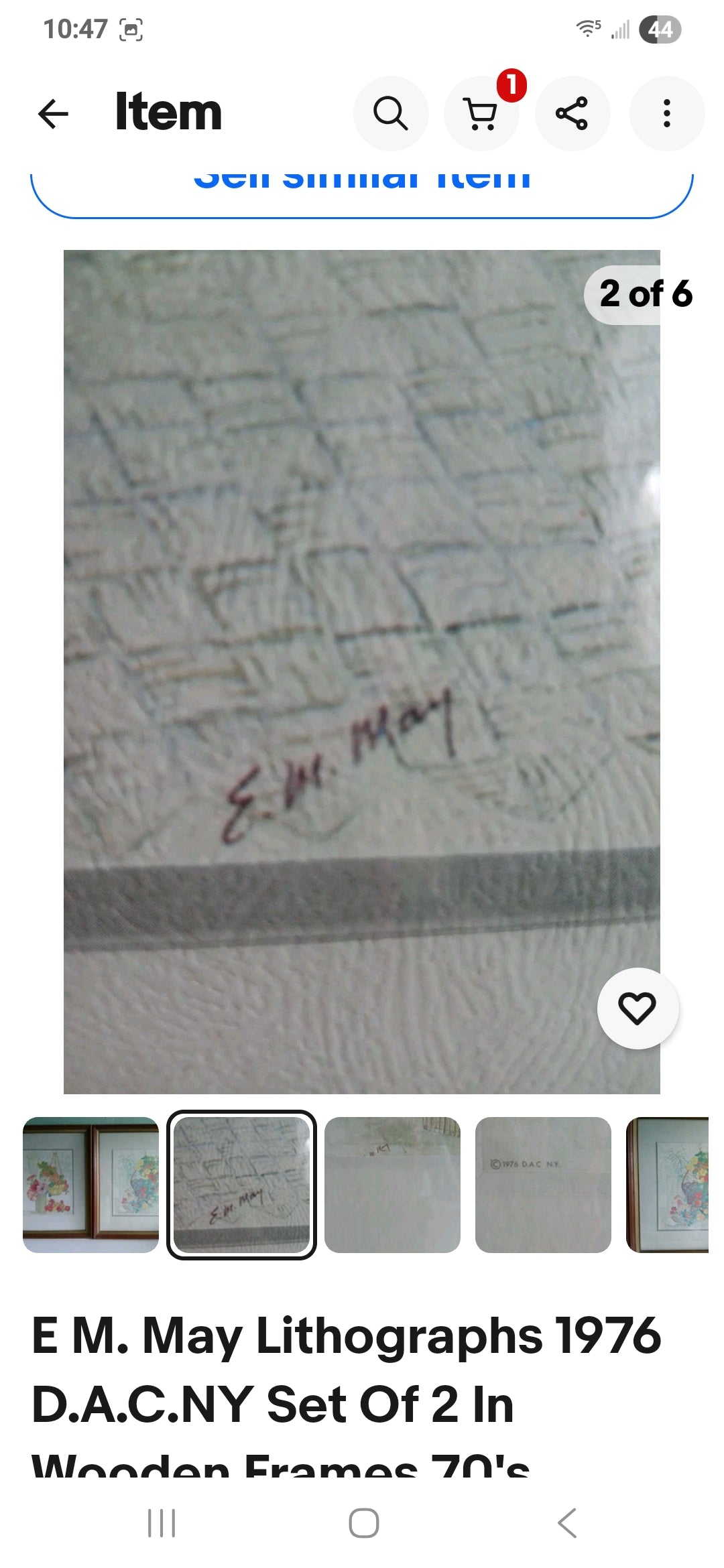View the third thumbnail with faint signature

(x=392, y=1185)
